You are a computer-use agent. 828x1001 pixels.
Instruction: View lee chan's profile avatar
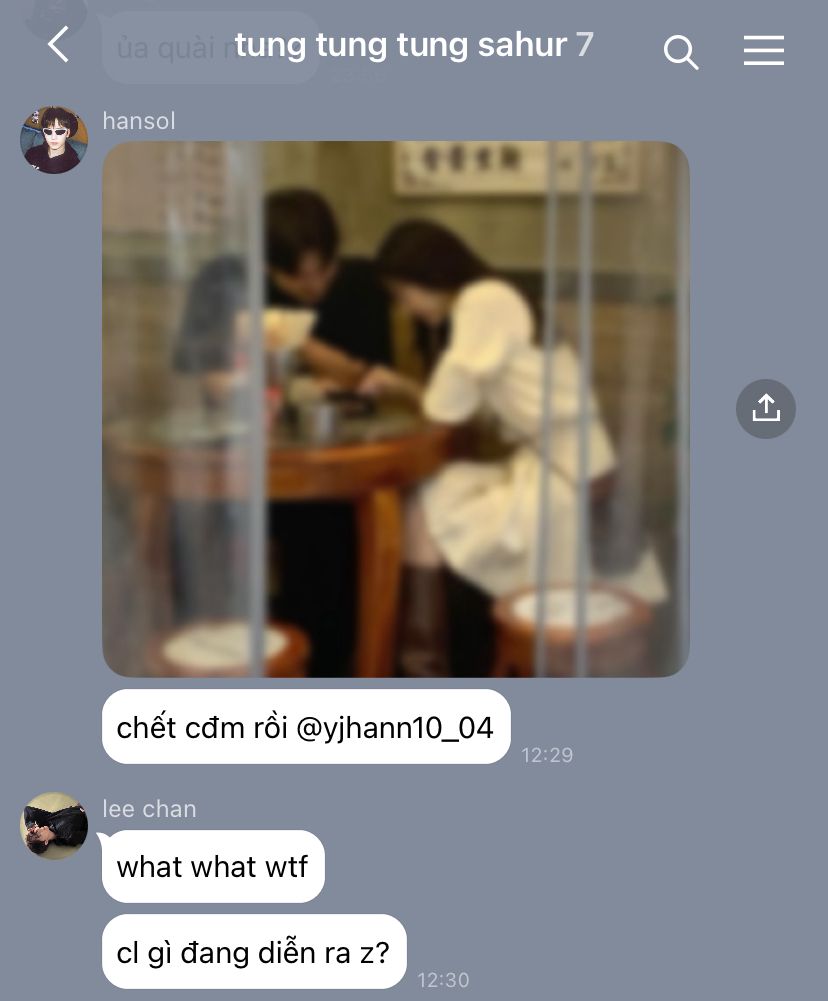coord(54,826)
